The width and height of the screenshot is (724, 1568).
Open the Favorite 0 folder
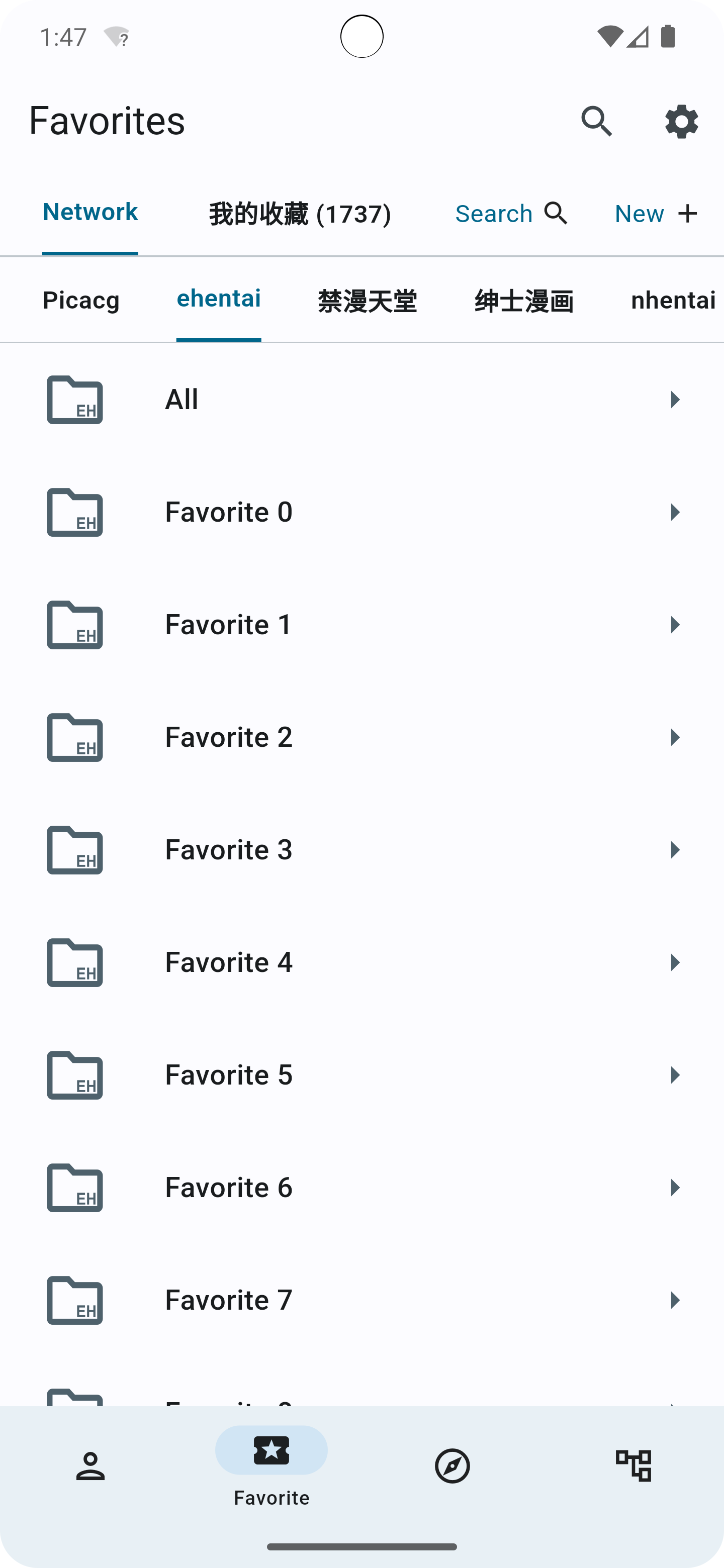coord(361,512)
